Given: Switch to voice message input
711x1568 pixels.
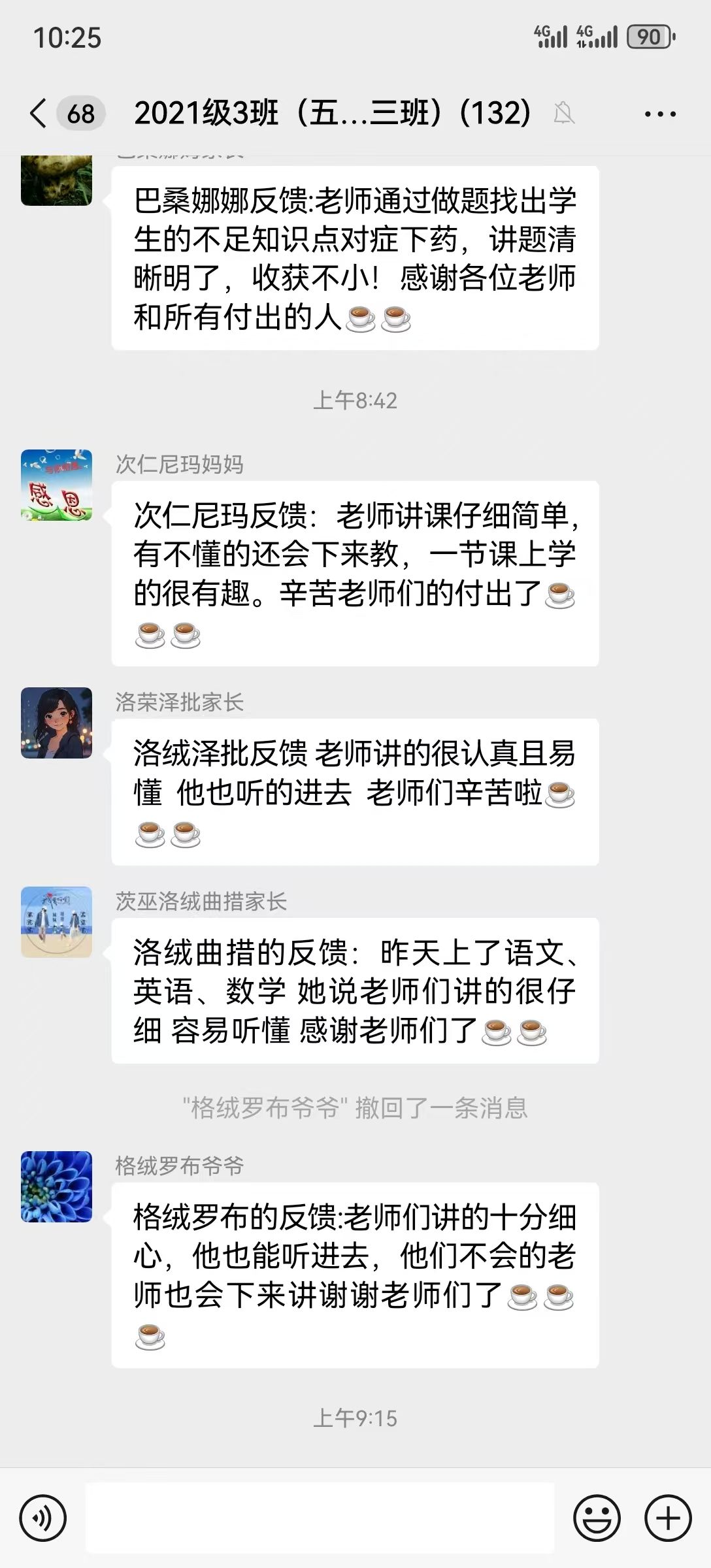Looking at the screenshot, I should click(43, 1518).
